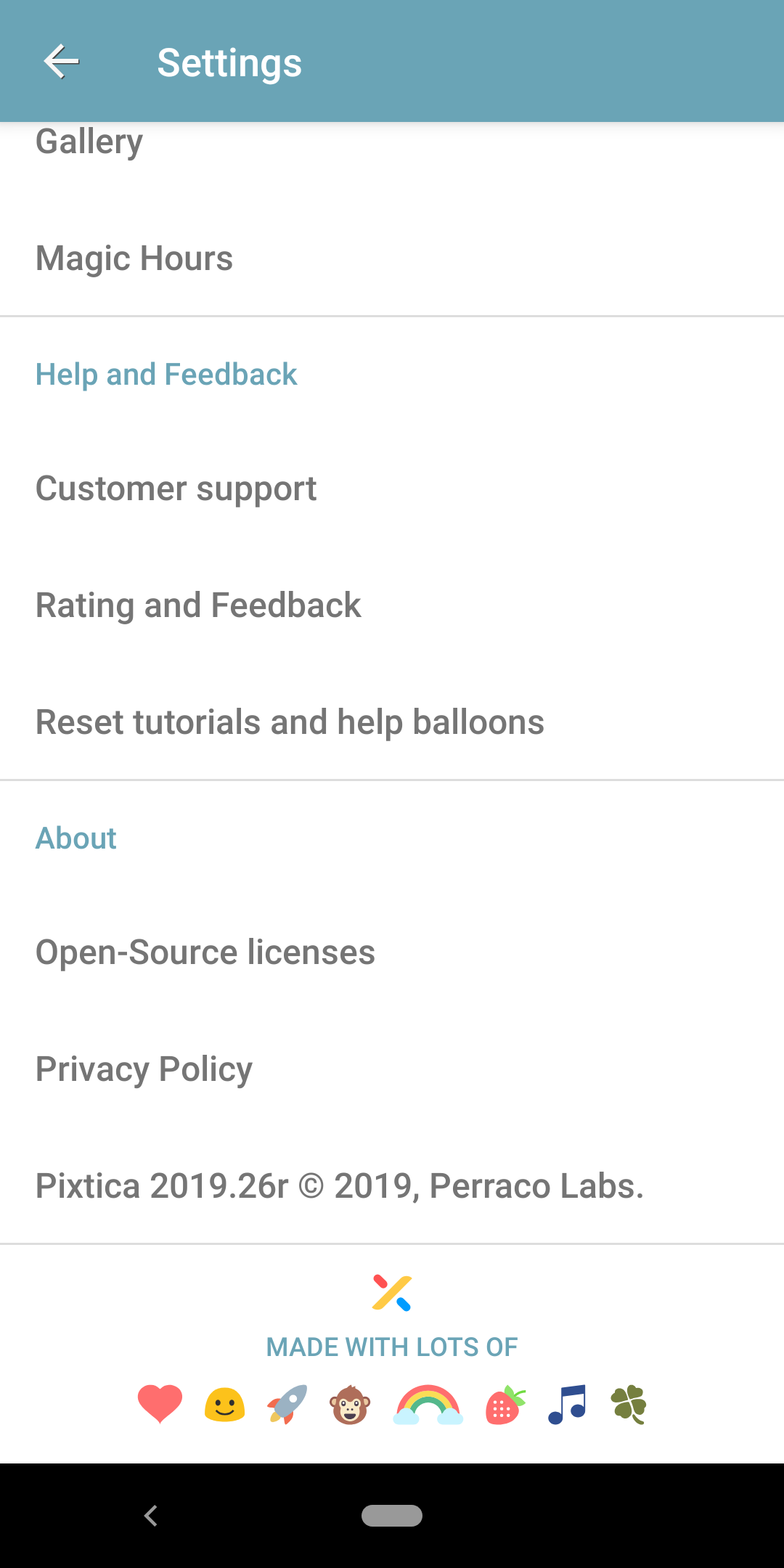Viewport: 784px width, 1568px height.
Task: Open the Magic Hours setting
Action: [392, 258]
